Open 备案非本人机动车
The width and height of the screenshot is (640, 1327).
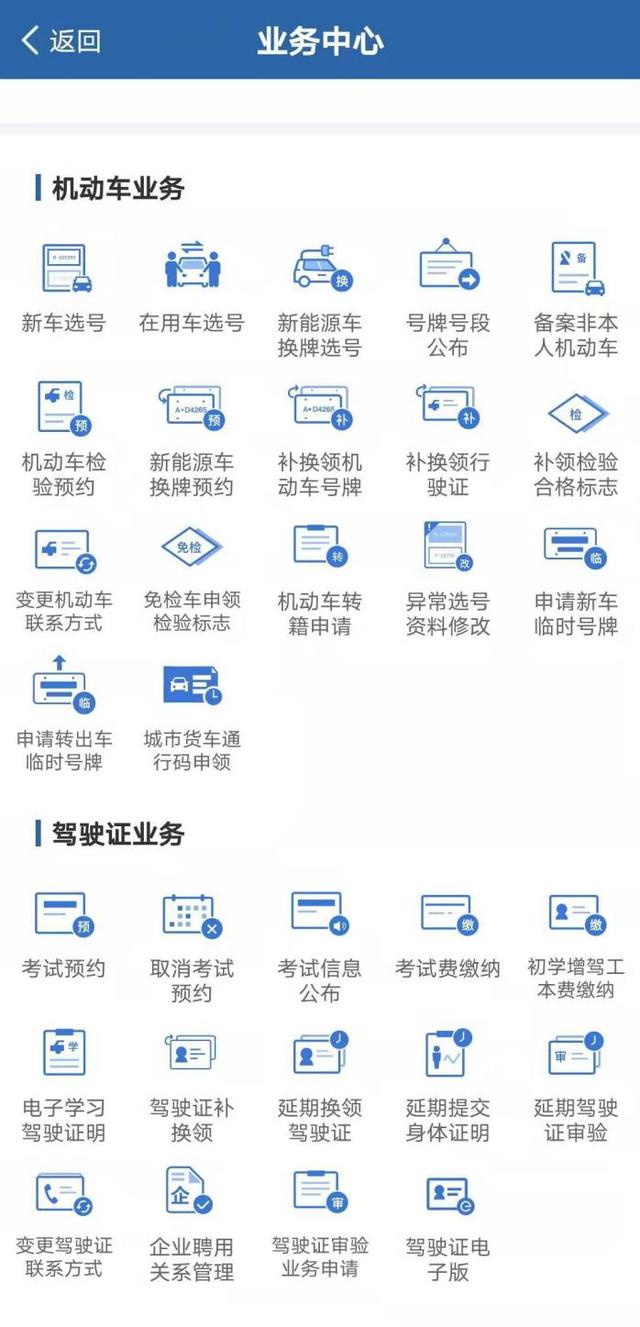[576, 300]
